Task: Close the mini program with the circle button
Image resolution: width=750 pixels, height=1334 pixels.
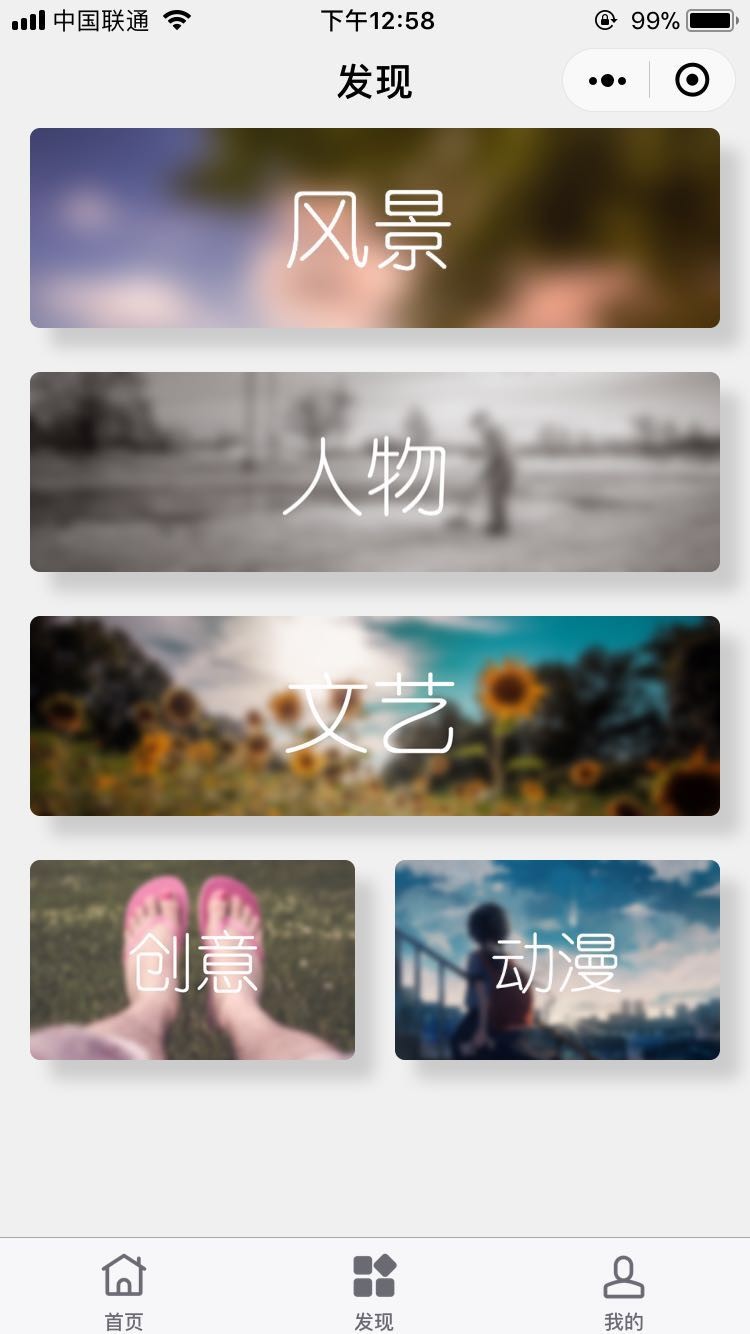Action: tap(692, 81)
